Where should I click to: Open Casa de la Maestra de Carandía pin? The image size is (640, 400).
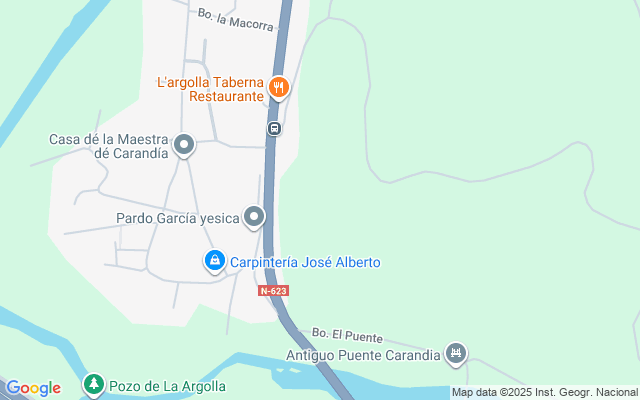[x=184, y=146]
